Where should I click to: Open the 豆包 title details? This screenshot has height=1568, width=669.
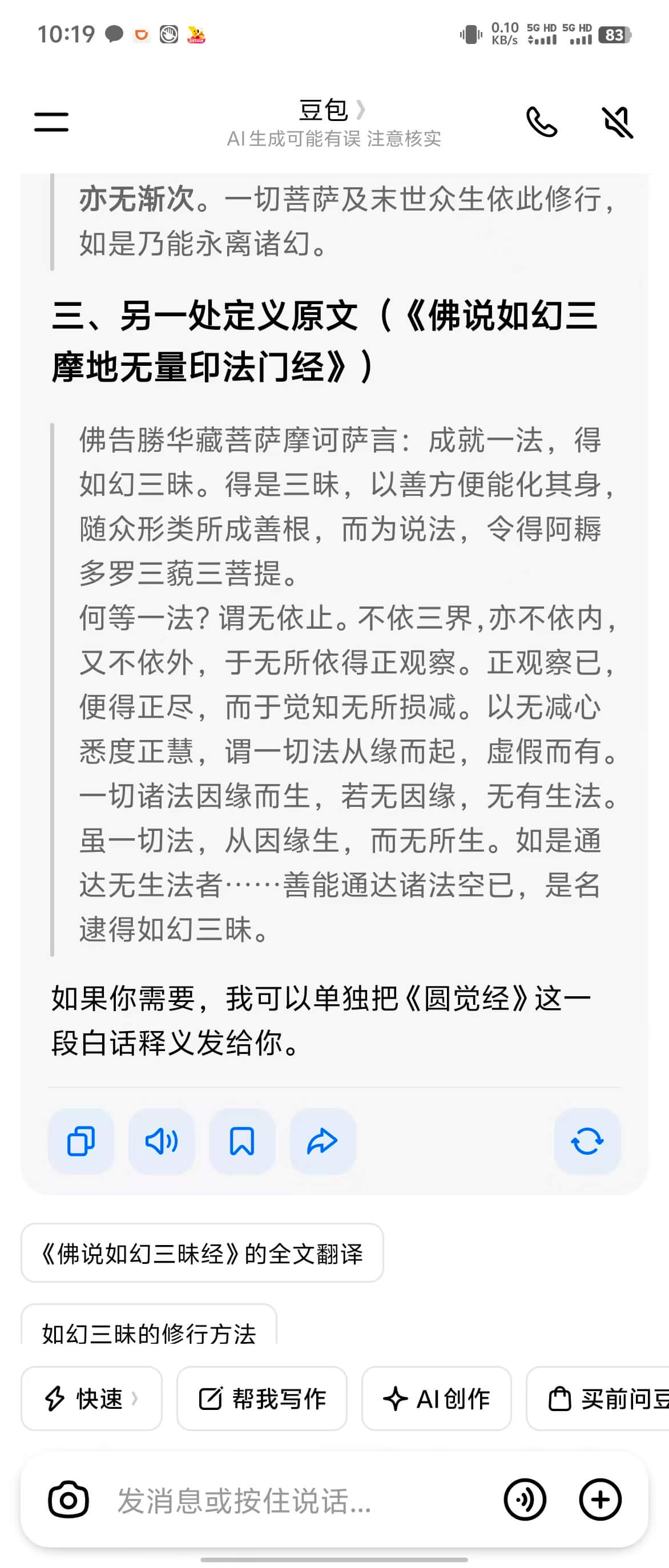tap(332, 110)
